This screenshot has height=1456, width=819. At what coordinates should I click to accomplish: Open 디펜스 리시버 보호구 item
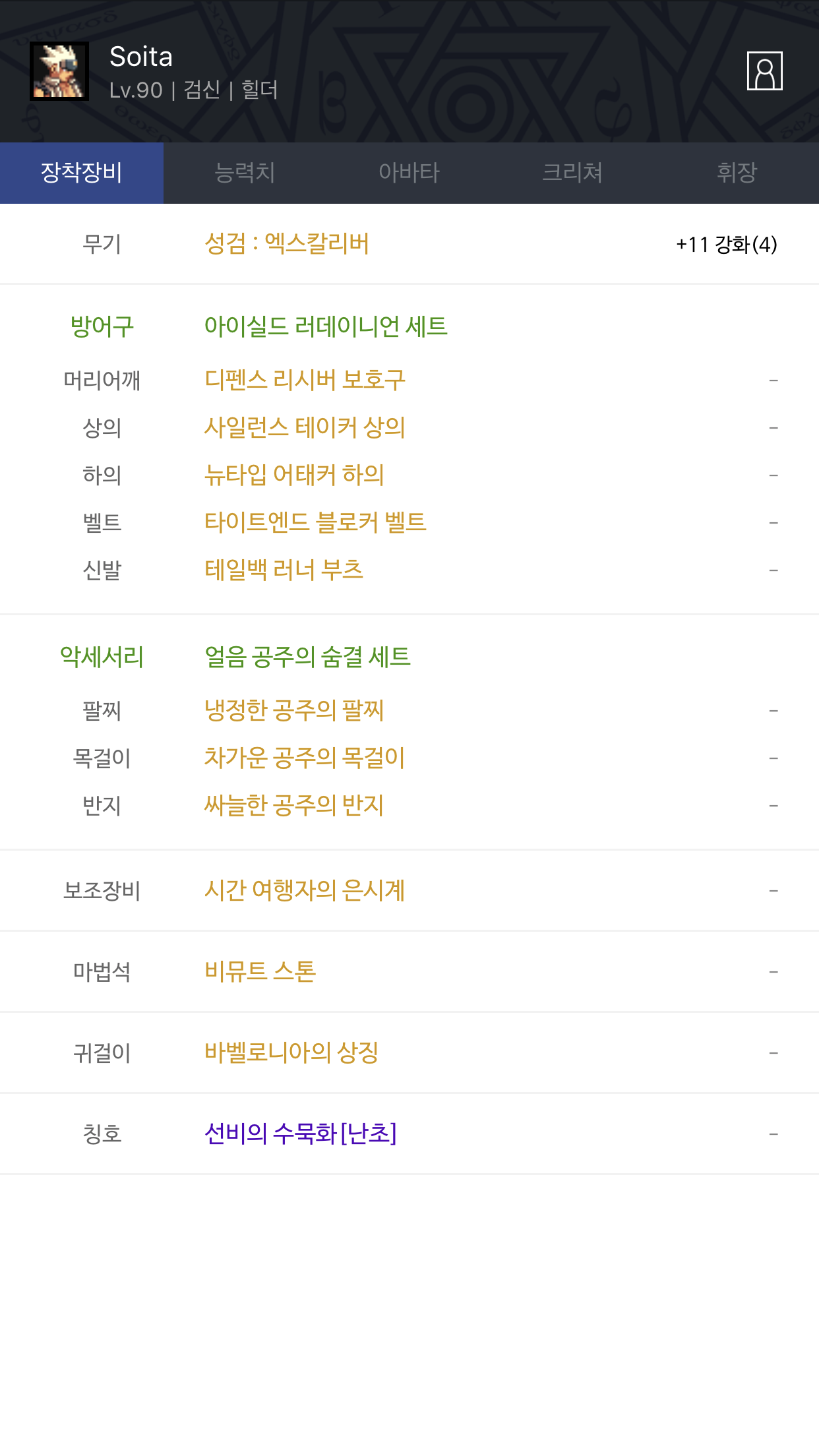pyautogui.click(x=305, y=380)
